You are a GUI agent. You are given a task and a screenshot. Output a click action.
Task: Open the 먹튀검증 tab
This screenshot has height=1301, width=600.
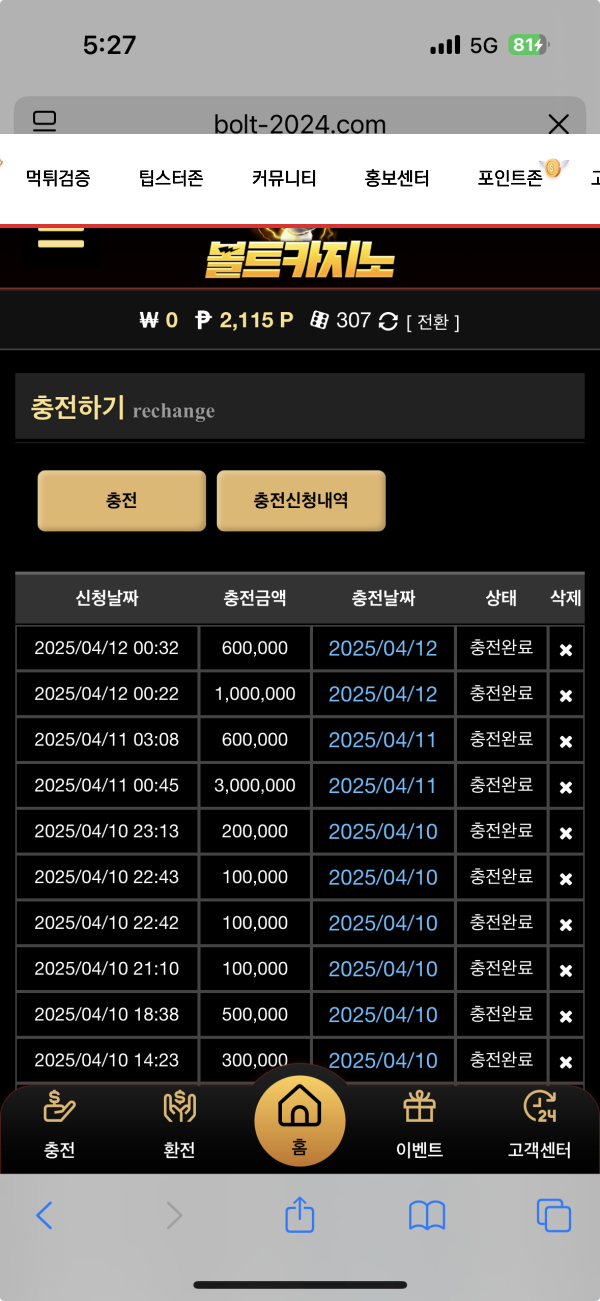tap(58, 179)
